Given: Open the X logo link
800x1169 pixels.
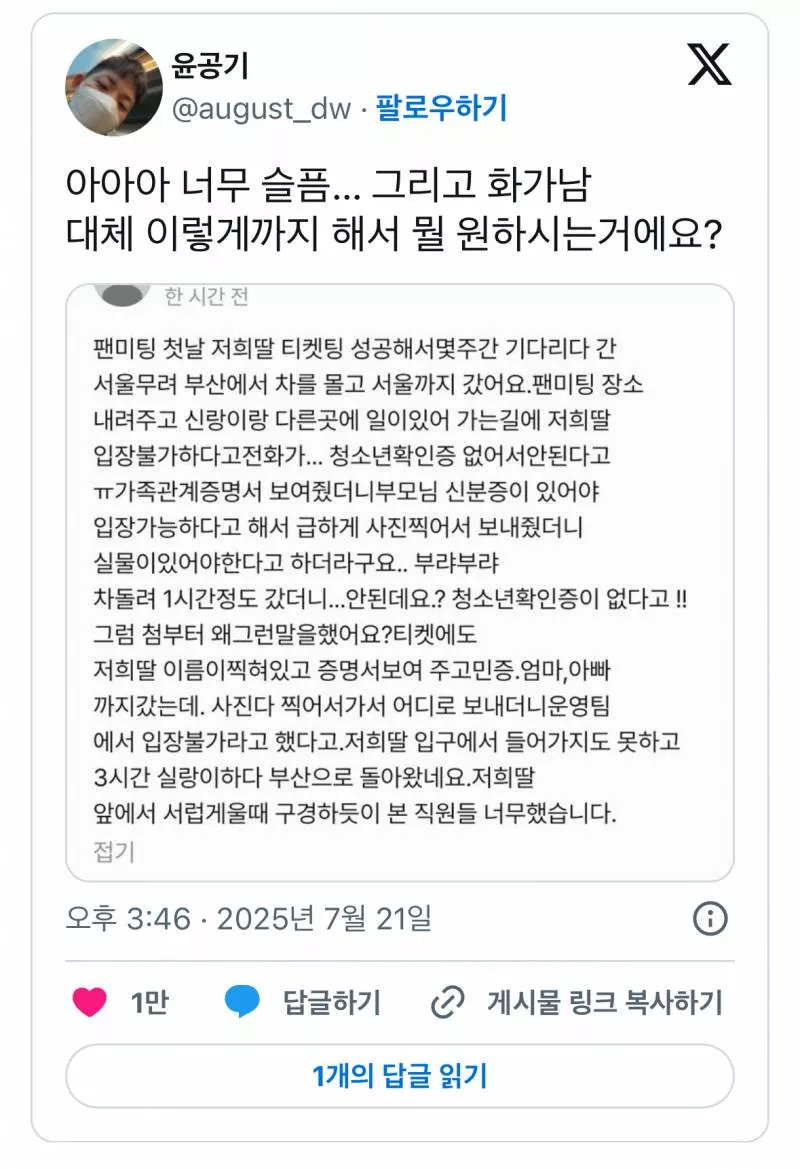Looking at the screenshot, I should (710, 65).
